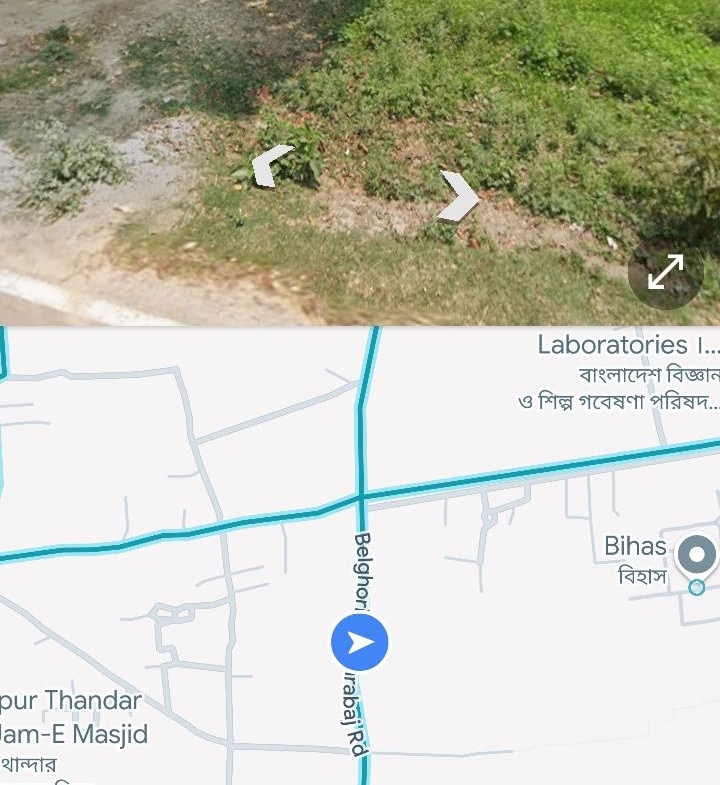720x785 pixels.
Task: Expand Street View to full screen
Action: pos(665,271)
